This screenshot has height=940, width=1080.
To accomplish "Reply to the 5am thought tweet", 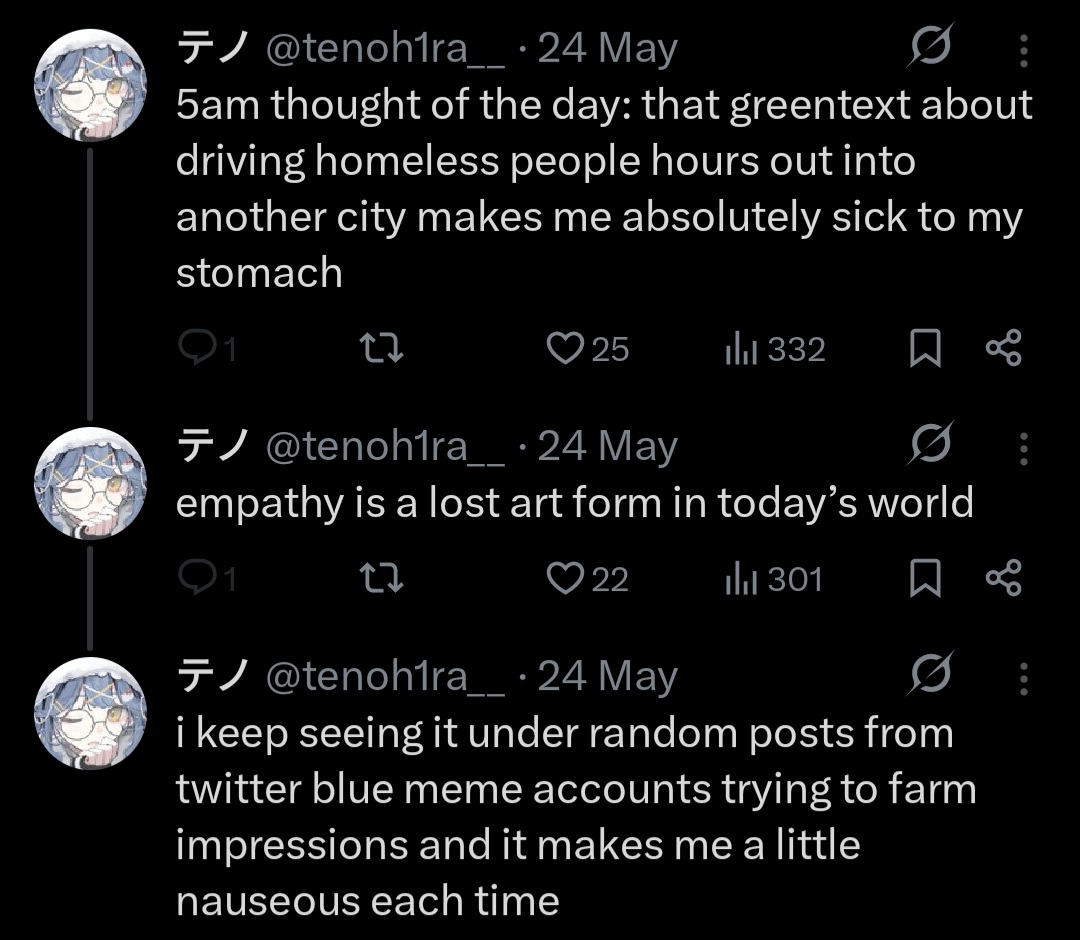I will pos(192,349).
